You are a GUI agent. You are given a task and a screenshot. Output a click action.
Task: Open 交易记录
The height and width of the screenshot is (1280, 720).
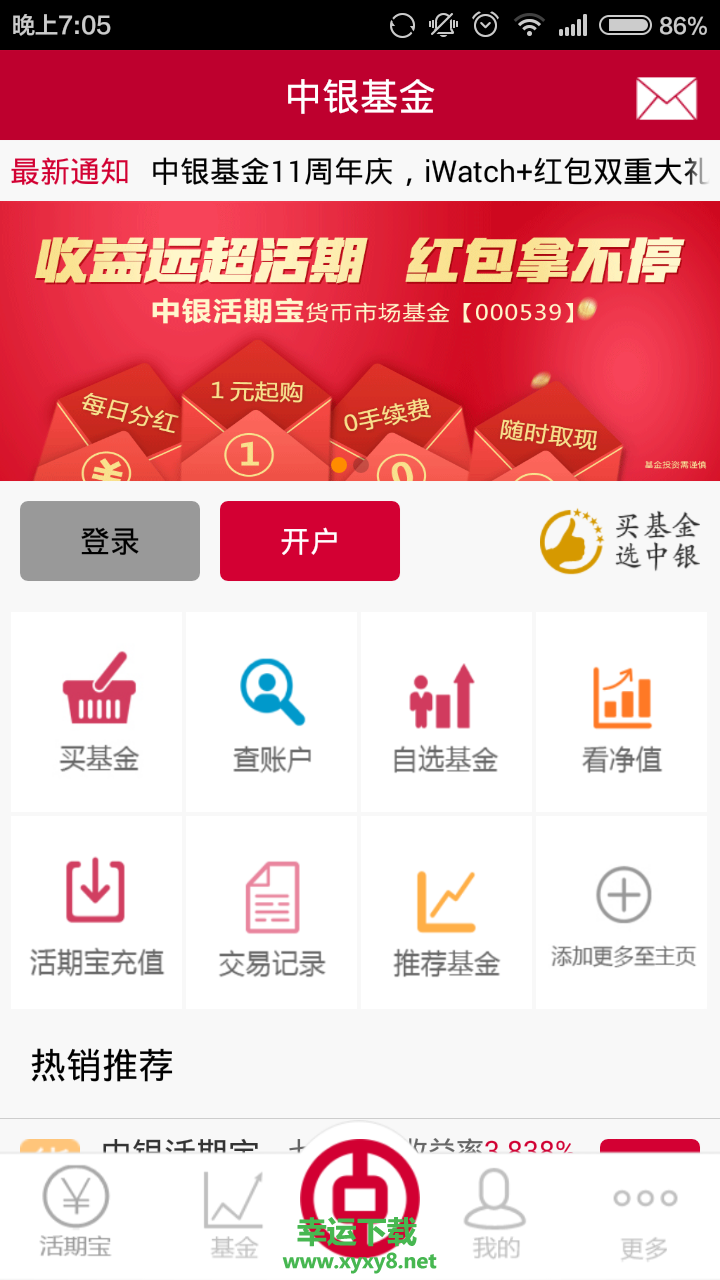[x=272, y=914]
